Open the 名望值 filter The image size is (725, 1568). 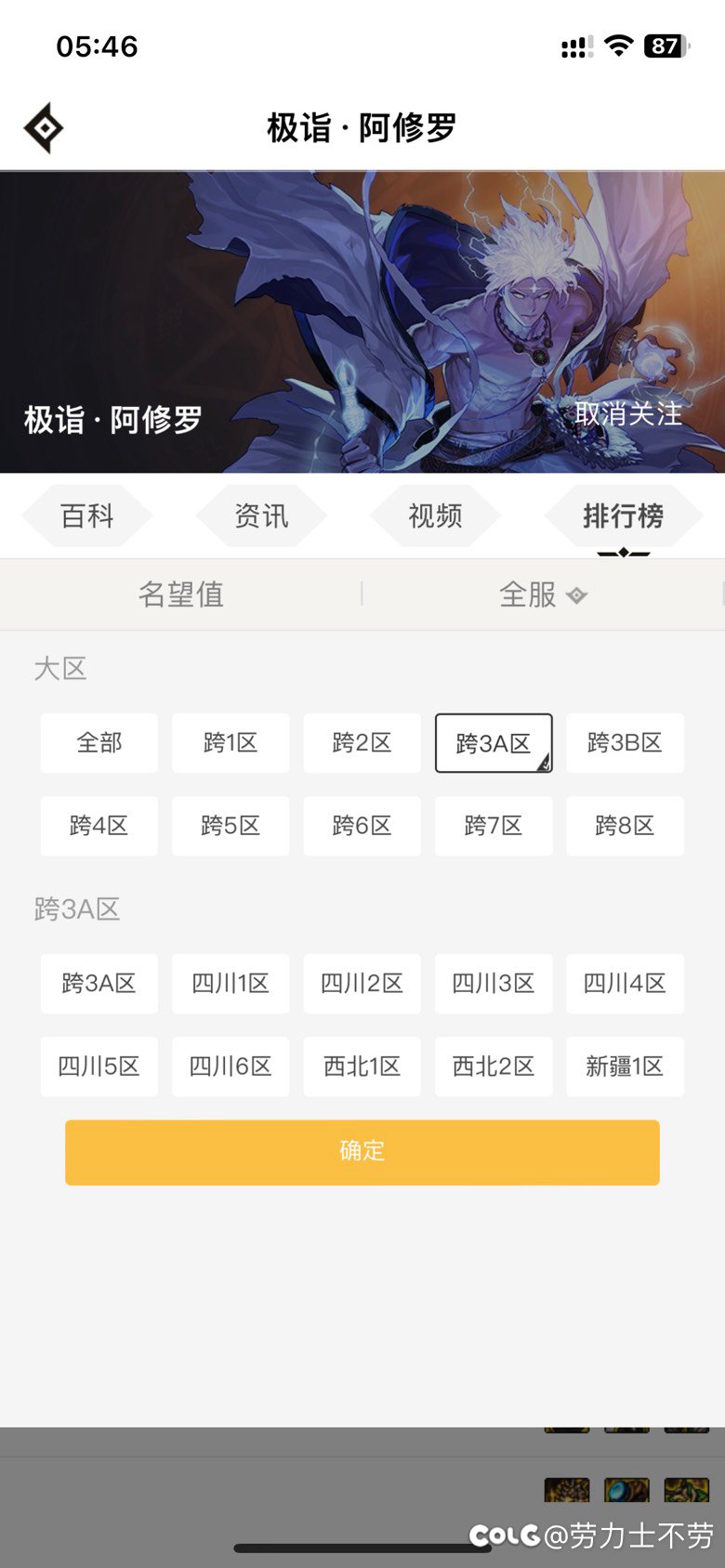[181, 595]
